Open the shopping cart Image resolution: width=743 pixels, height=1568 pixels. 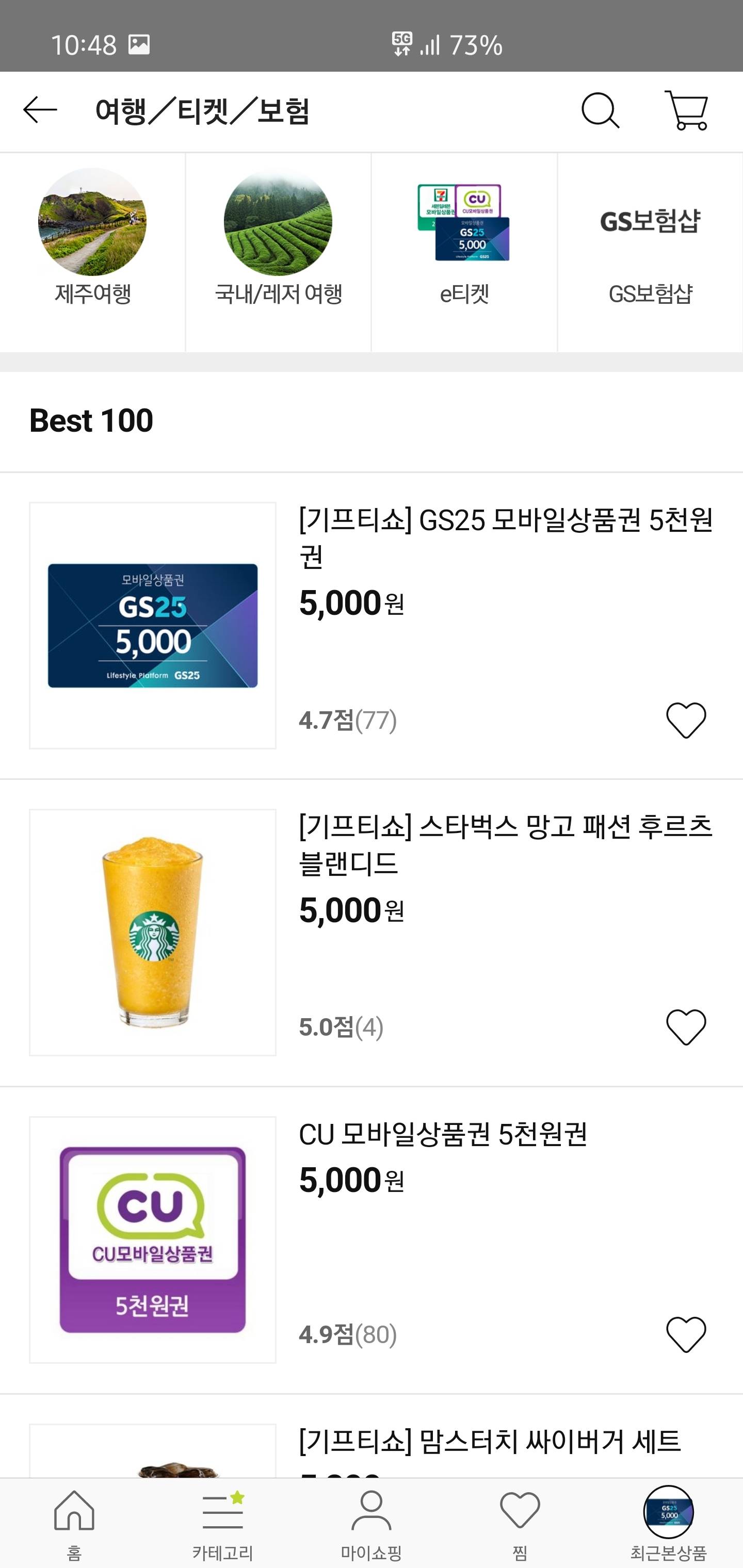688,111
